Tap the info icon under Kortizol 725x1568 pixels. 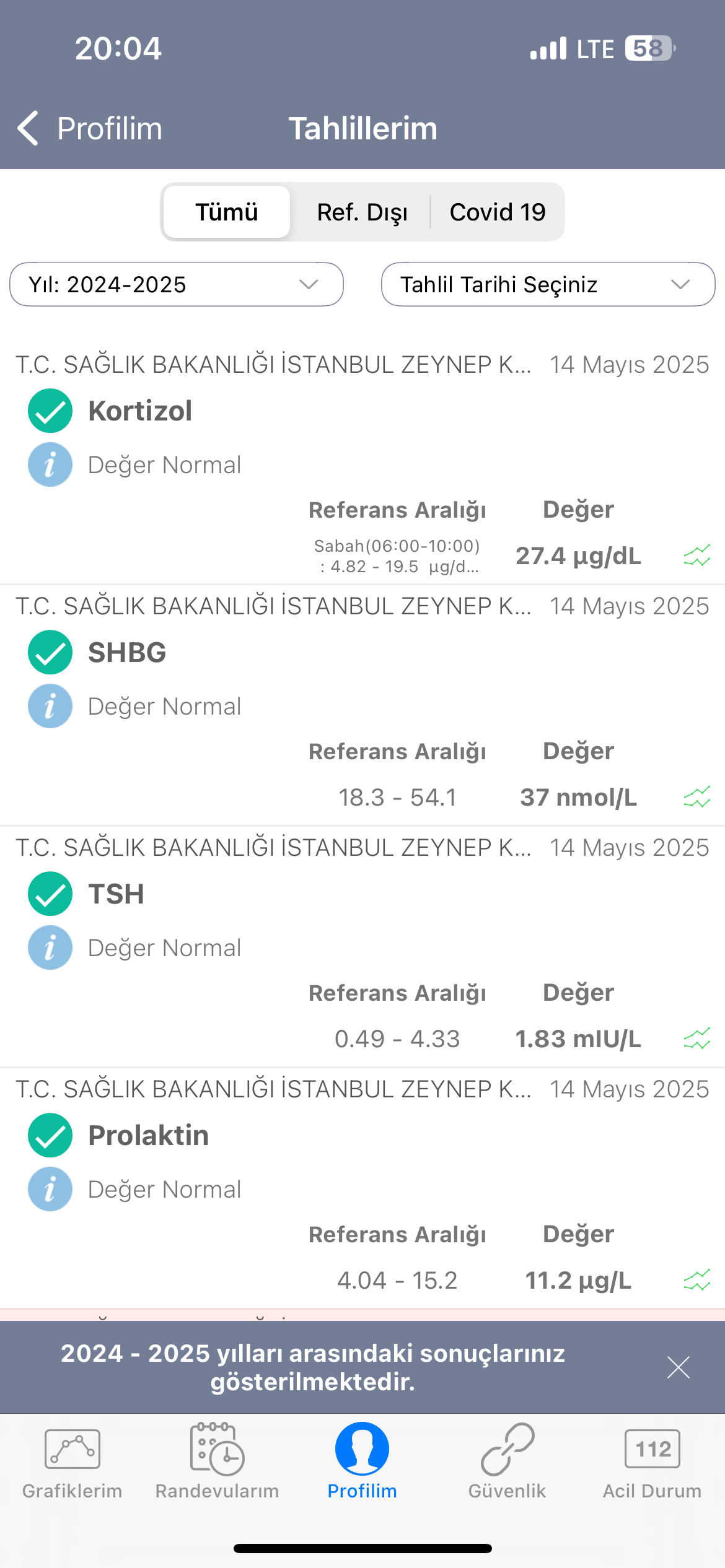50,464
